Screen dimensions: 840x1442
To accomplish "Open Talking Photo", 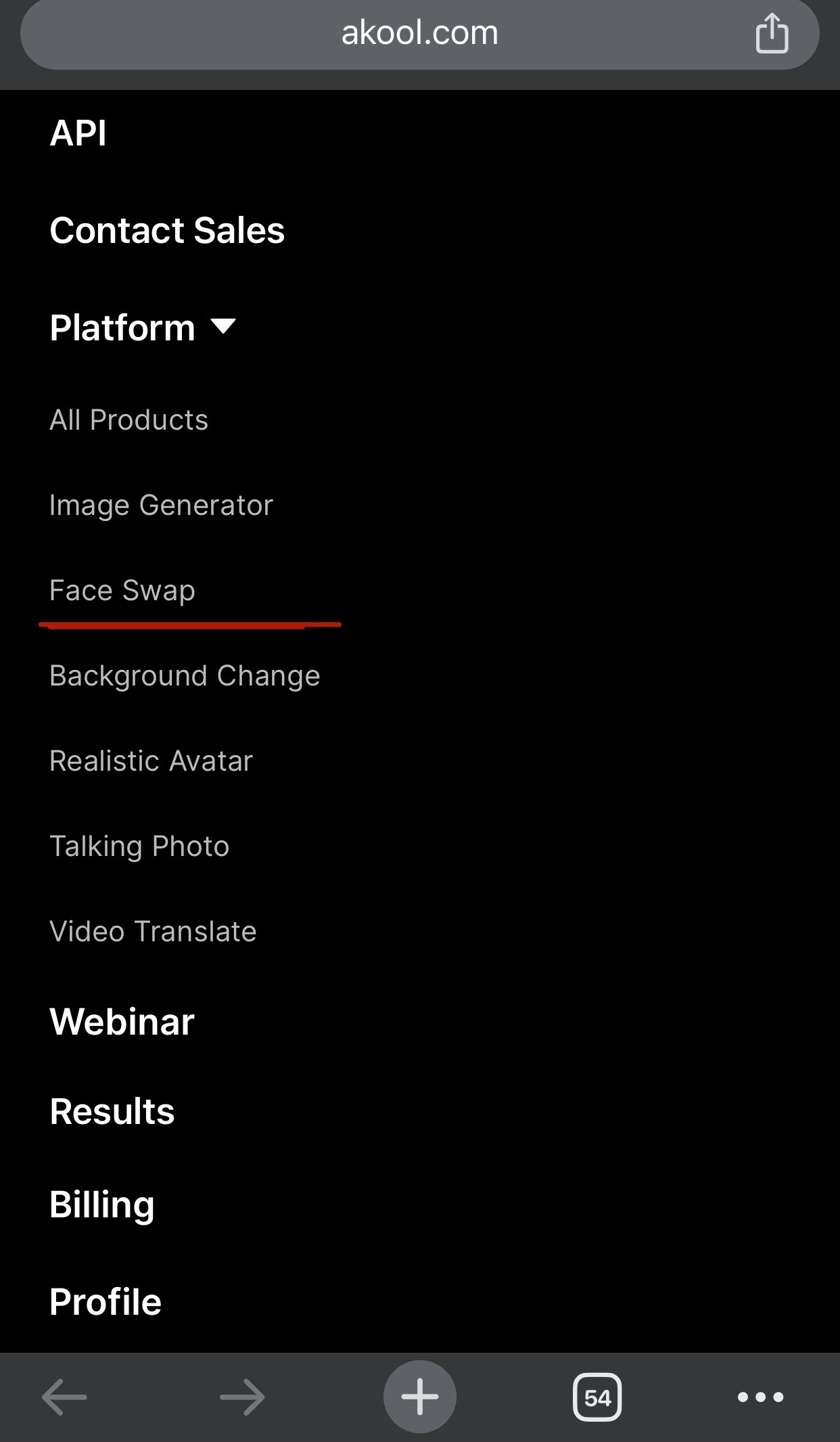I will (140, 847).
